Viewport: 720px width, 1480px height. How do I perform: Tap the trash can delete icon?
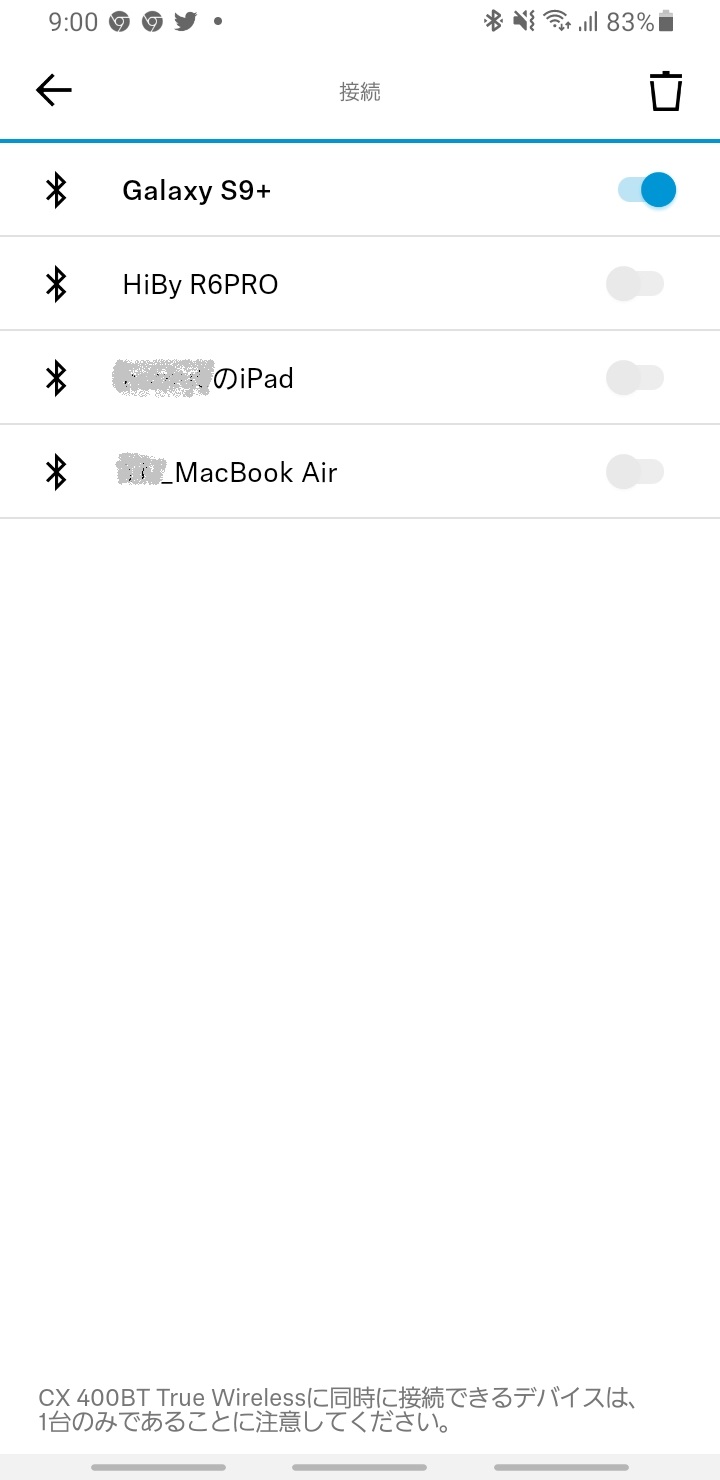coord(665,91)
